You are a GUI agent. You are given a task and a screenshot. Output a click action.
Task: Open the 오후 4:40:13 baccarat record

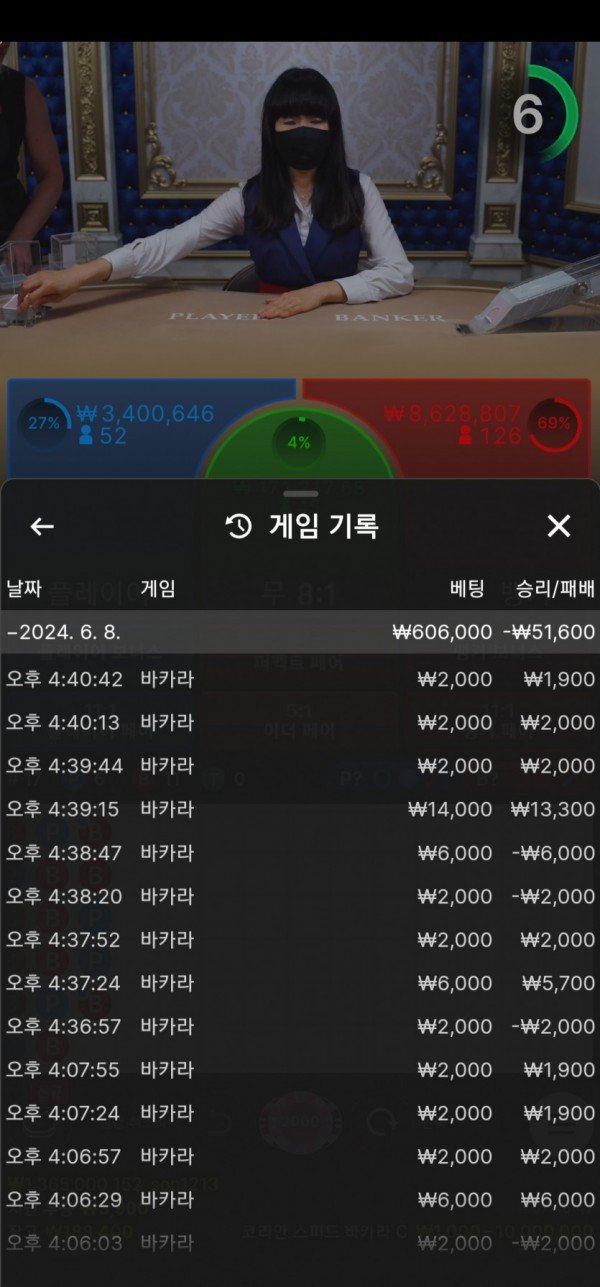click(300, 723)
